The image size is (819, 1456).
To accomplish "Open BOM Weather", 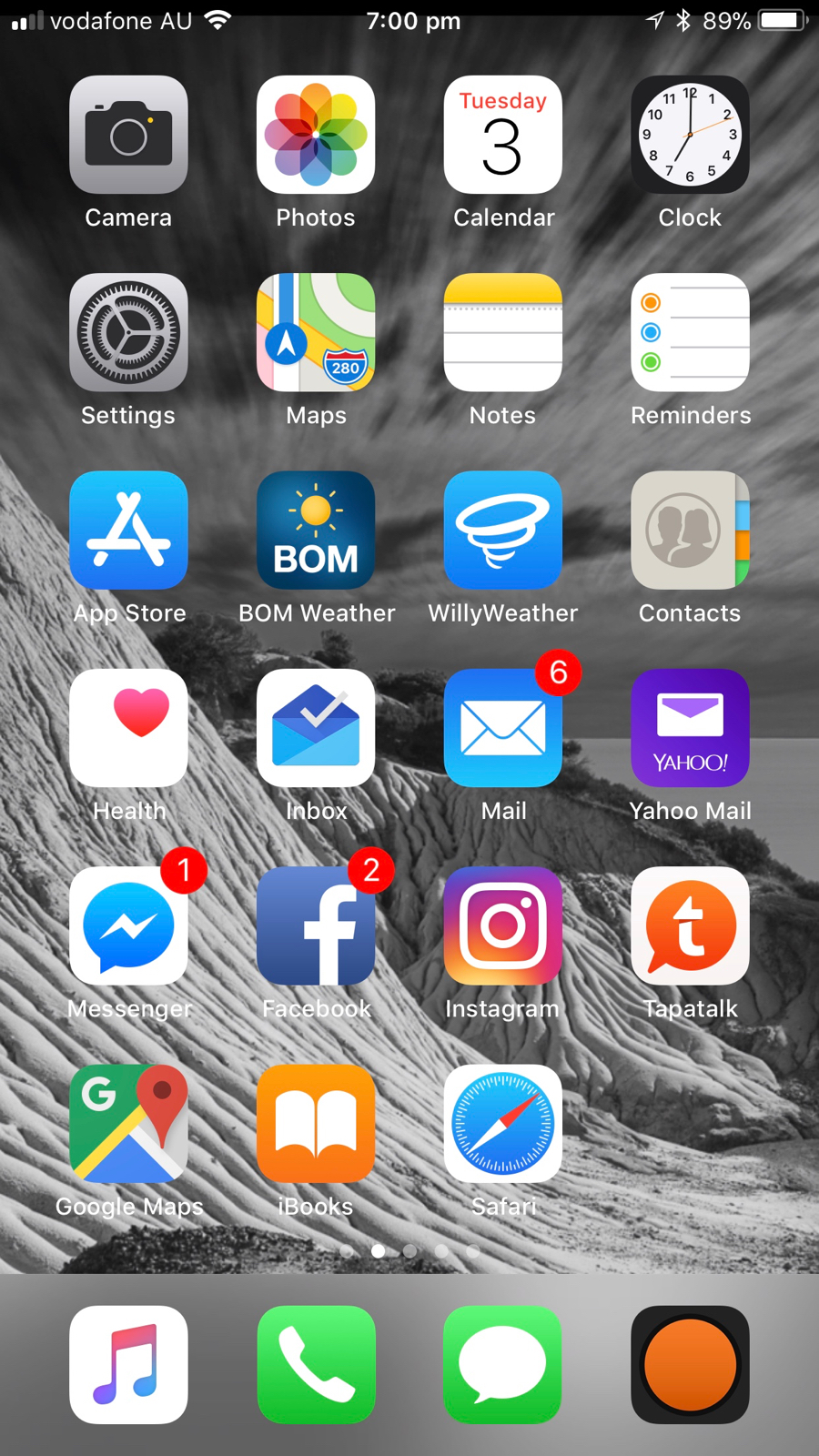I will (x=316, y=531).
